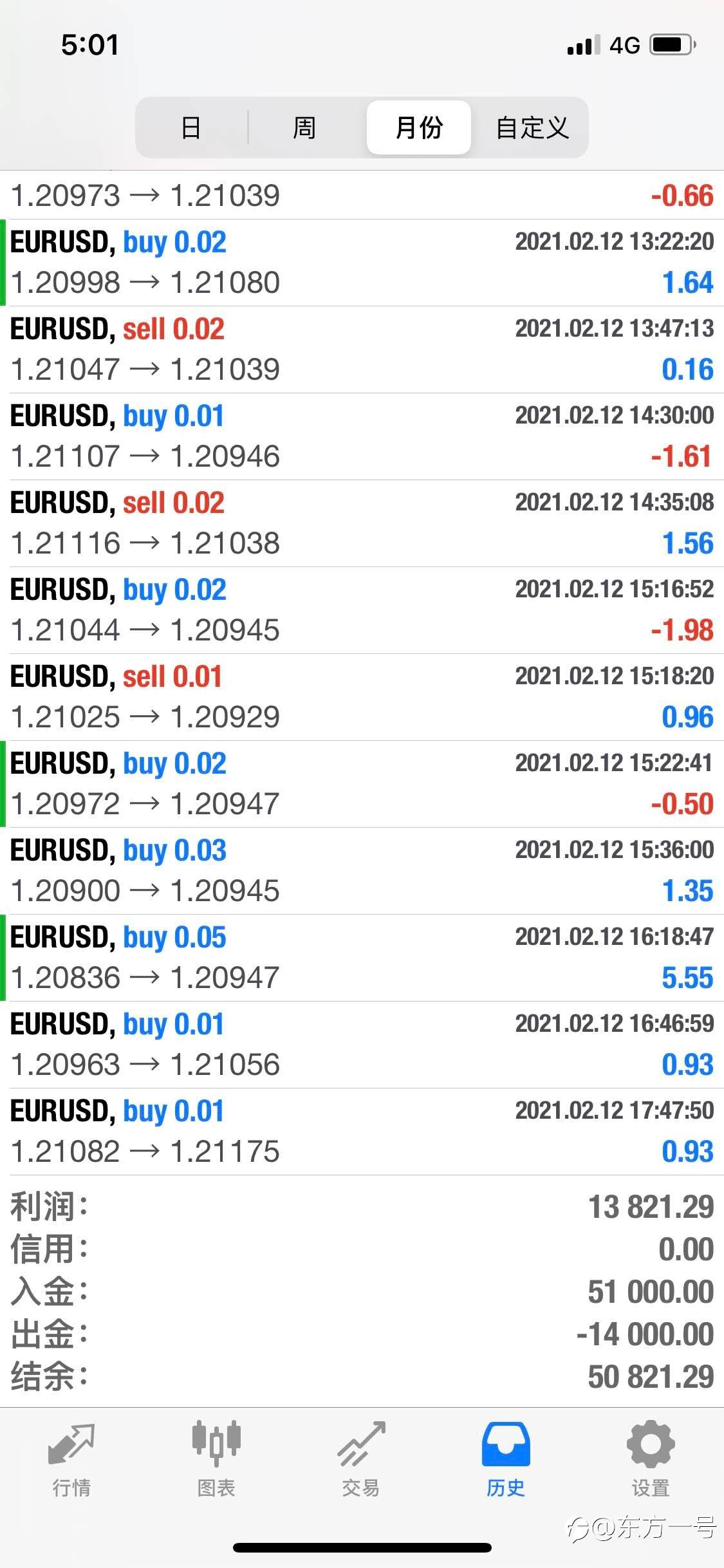Select the 周 (week) period
Screen dimensions: 724x1568
pos(304,127)
